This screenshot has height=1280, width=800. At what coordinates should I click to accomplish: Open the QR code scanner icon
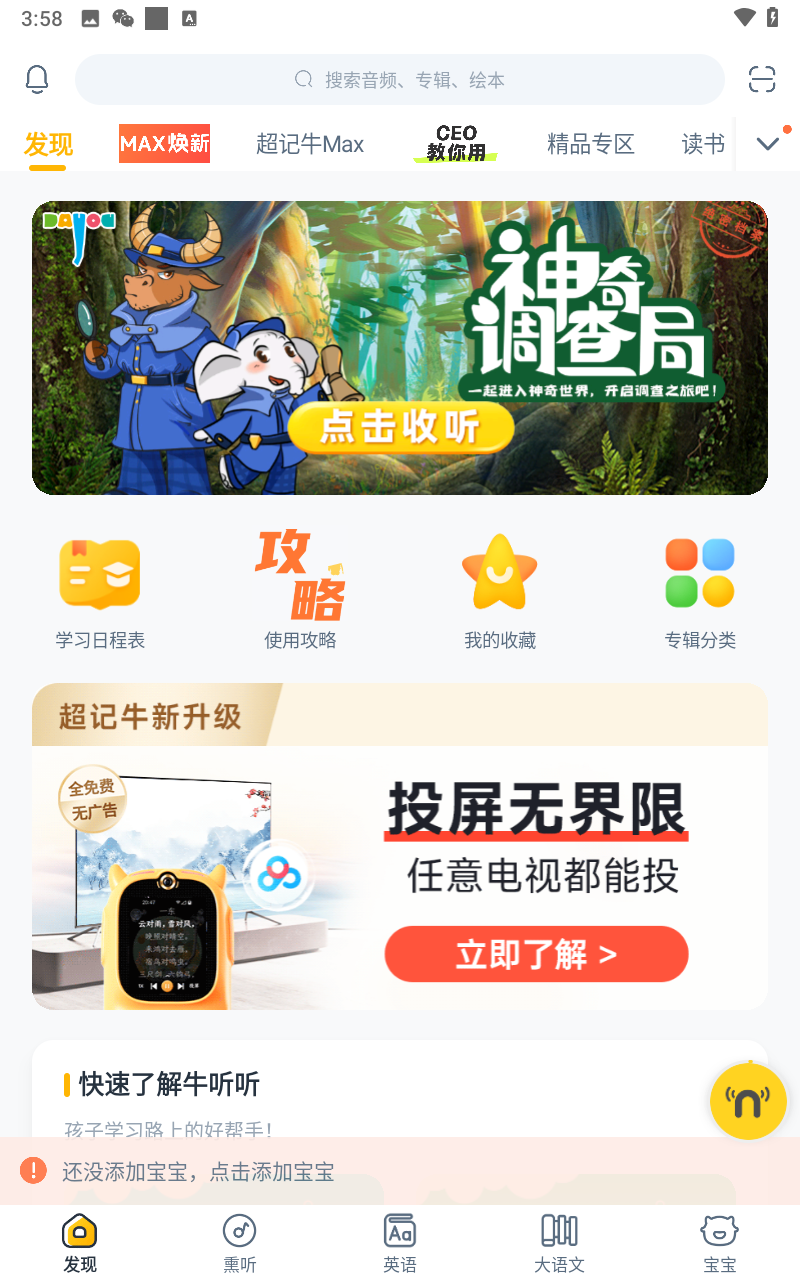(761, 79)
